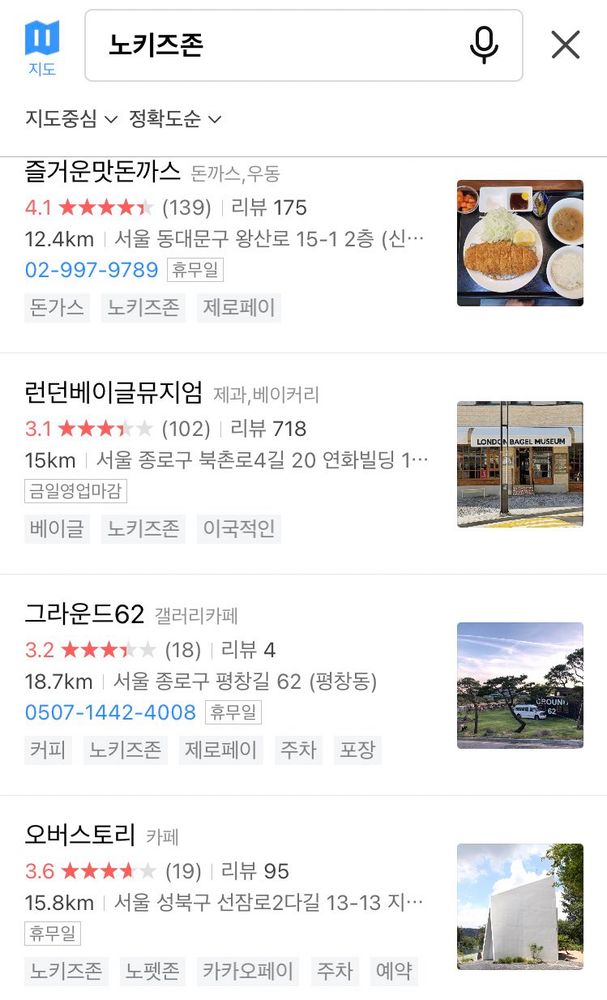Dial 0507-1442-4008 for 그라운드62
The width and height of the screenshot is (607, 1000).
110,712
